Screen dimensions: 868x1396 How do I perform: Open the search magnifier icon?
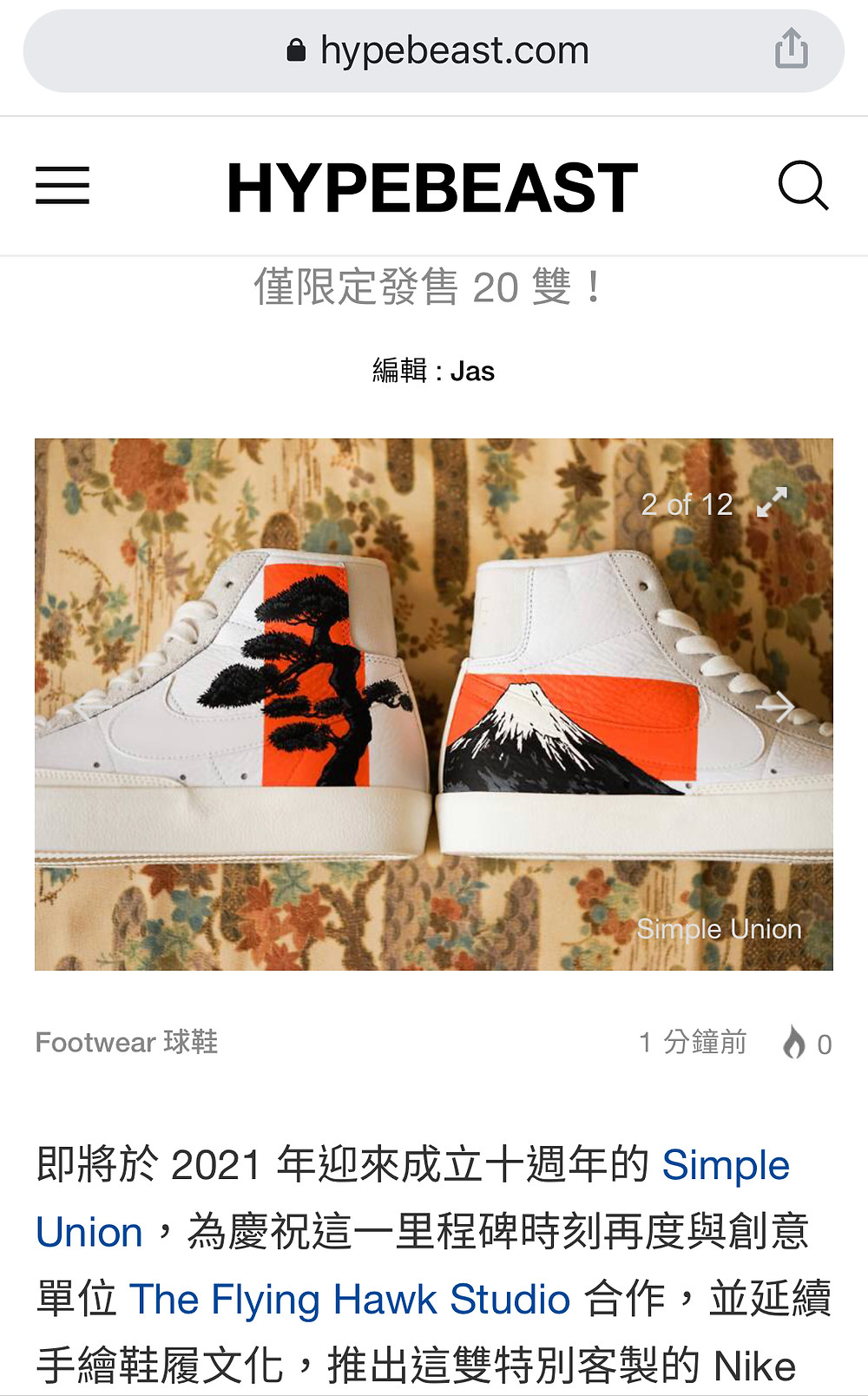(803, 185)
